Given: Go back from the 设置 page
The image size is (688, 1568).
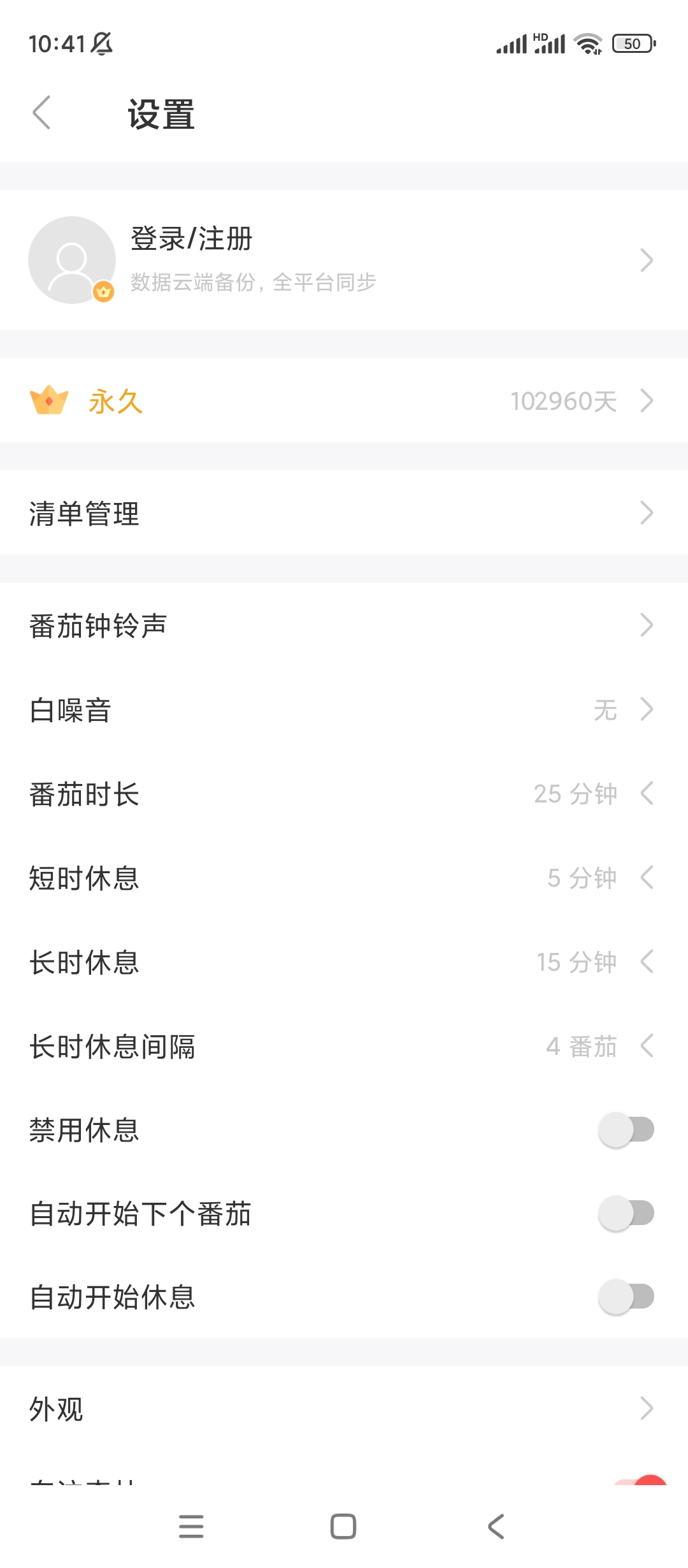Looking at the screenshot, I should [42, 113].
